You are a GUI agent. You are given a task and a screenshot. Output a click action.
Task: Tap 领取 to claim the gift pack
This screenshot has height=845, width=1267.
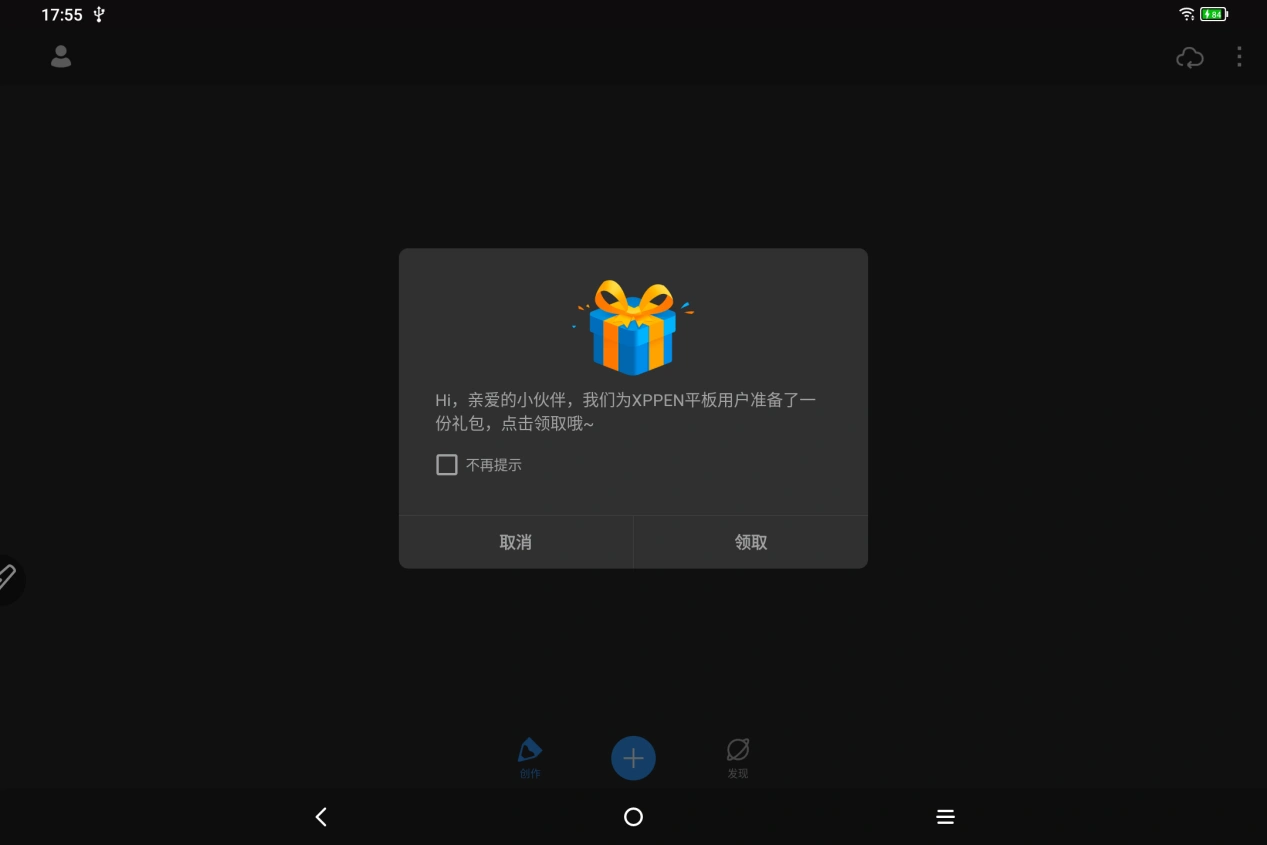click(x=750, y=542)
